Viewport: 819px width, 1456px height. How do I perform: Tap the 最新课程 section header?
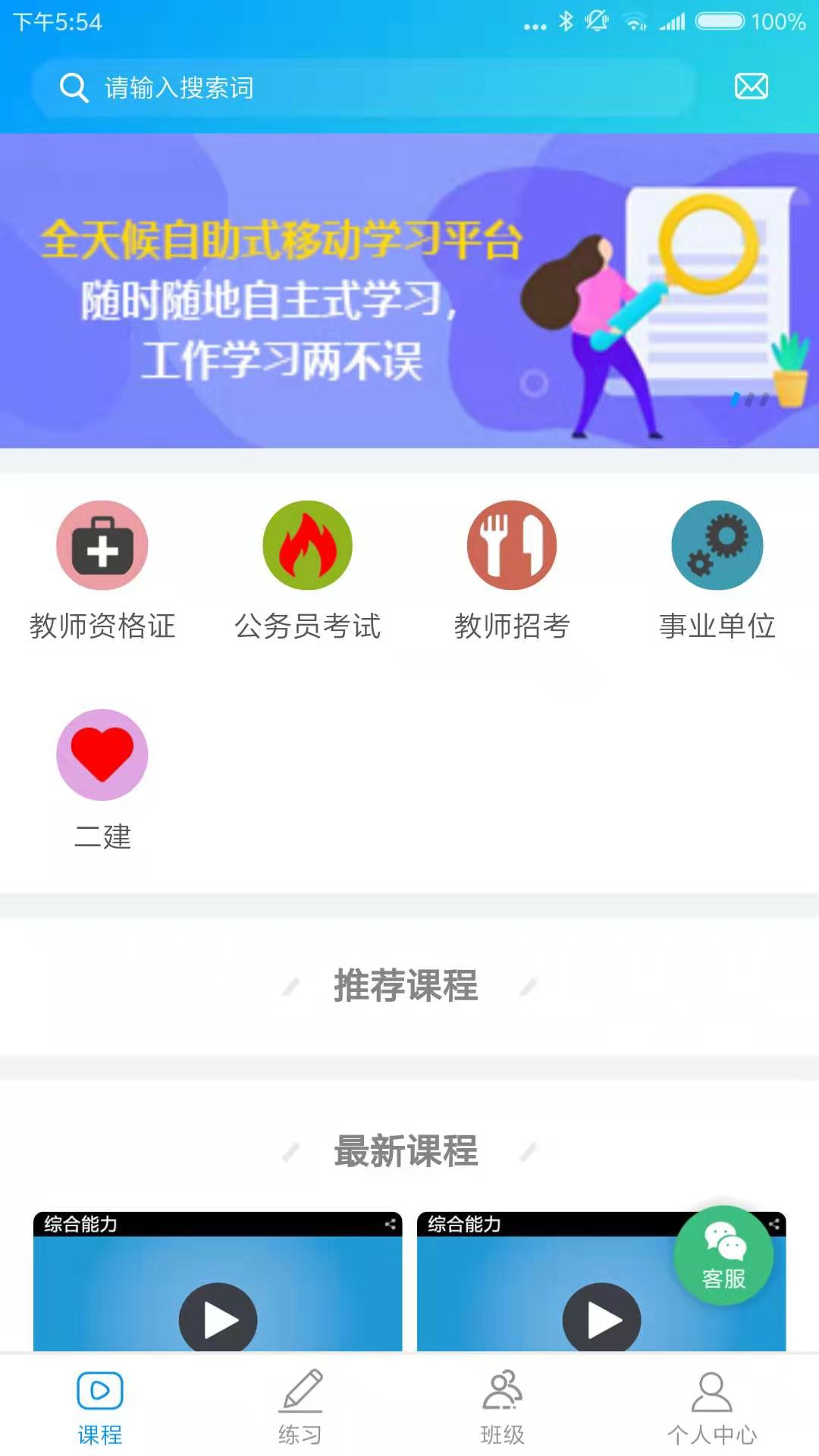point(407,1151)
